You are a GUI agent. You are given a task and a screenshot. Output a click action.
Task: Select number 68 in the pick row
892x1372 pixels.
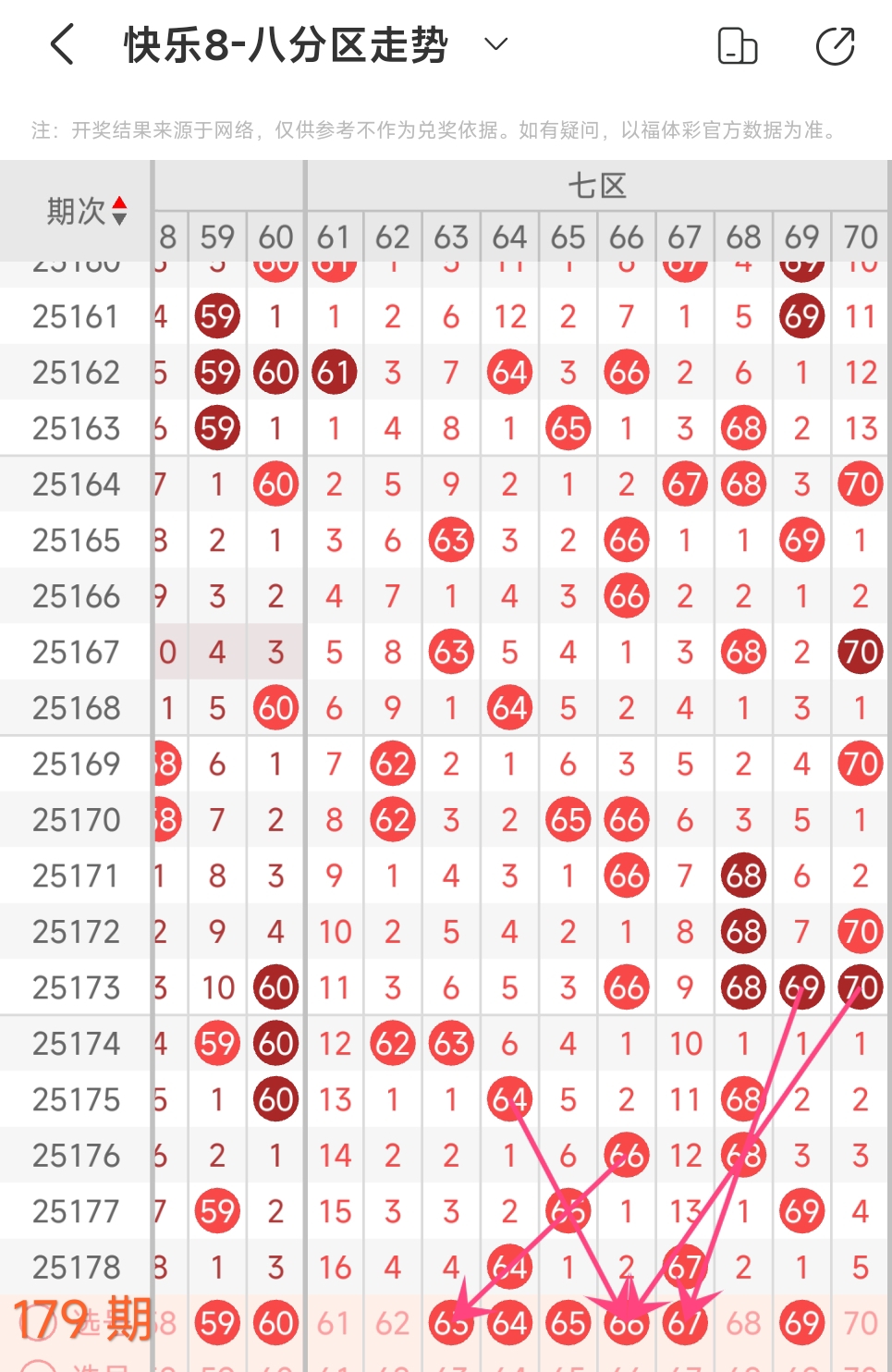tap(743, 1323)
